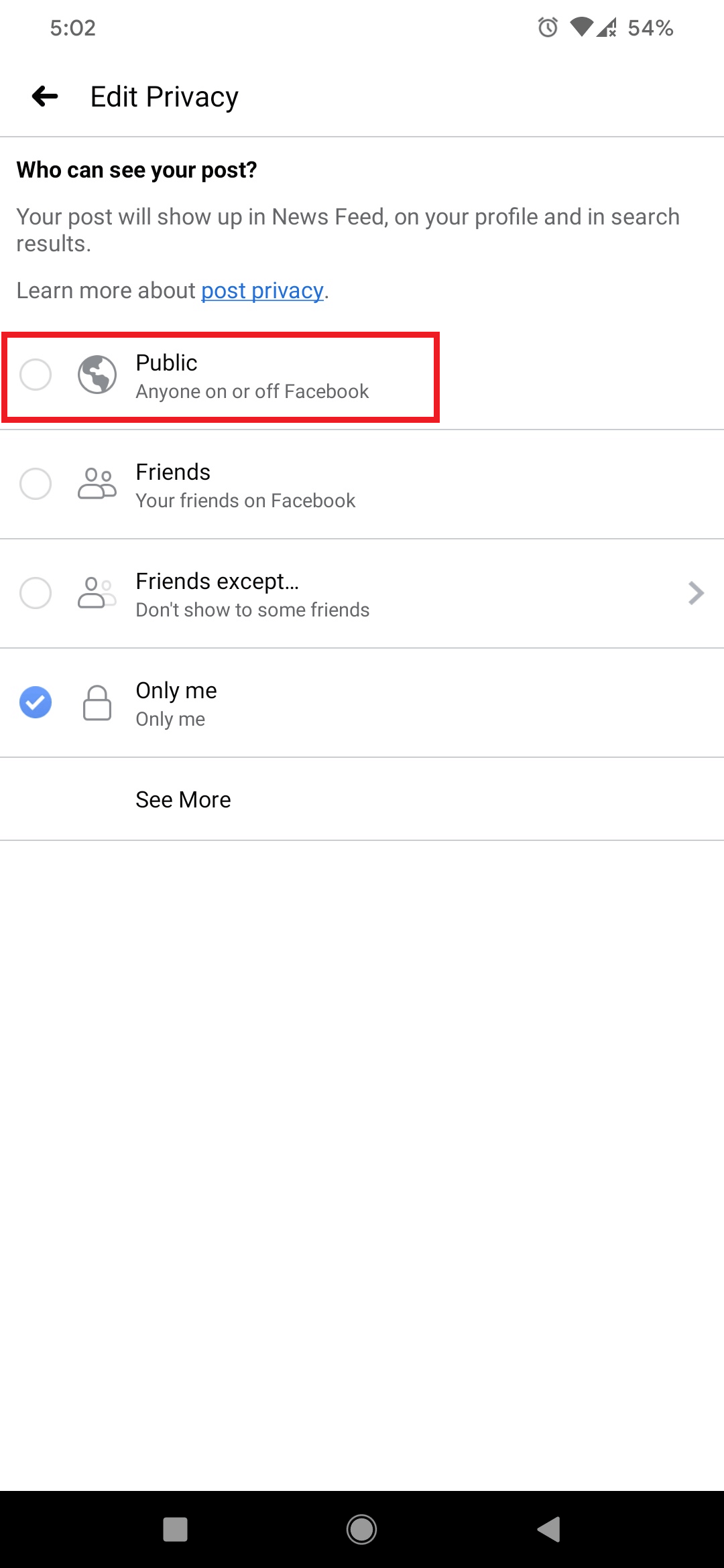
Task: Tap the Wi-Fi indicator in the status bar
Action: point(582,27)
